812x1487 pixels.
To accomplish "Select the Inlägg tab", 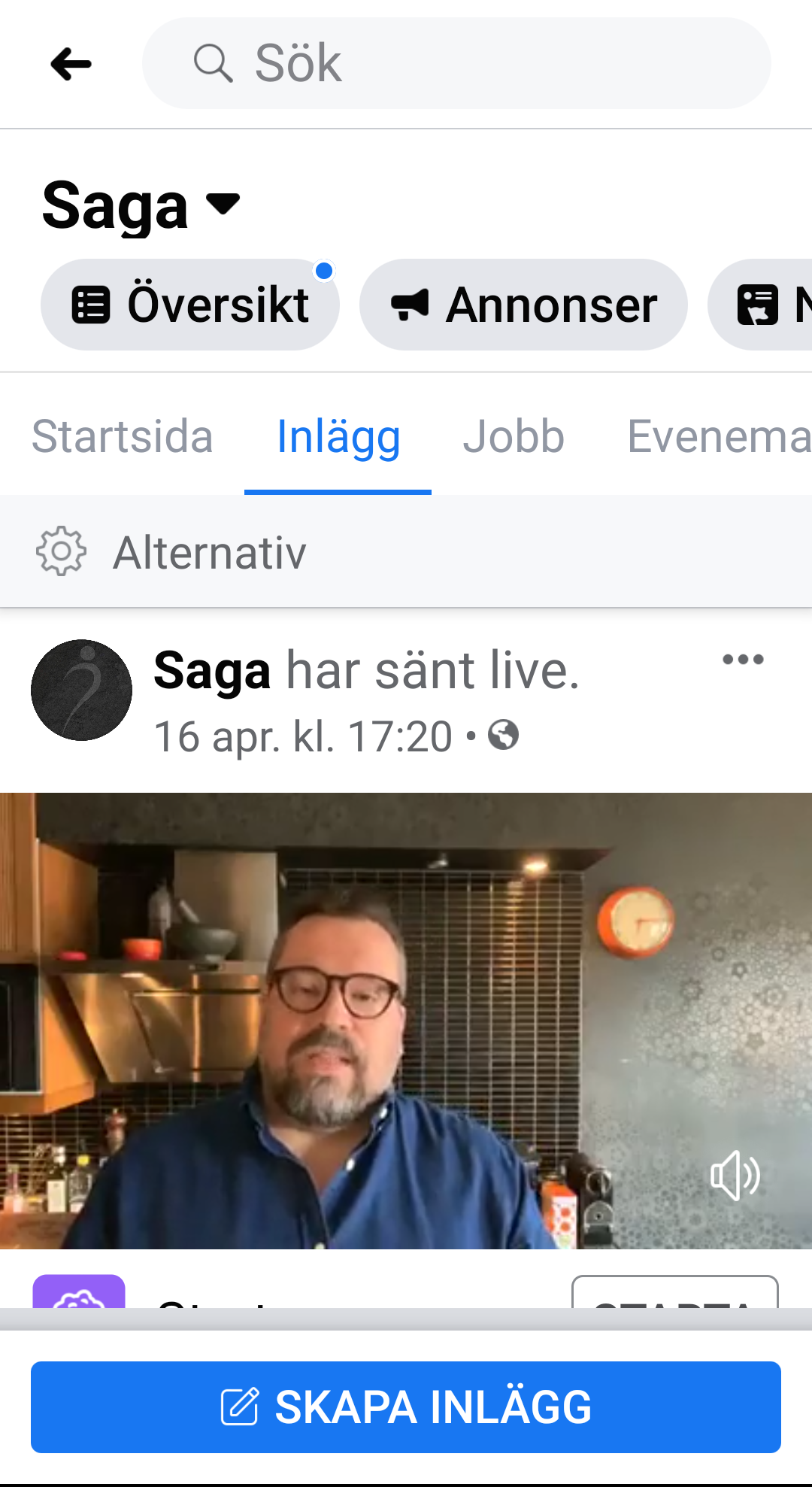I will pos(338,436).
